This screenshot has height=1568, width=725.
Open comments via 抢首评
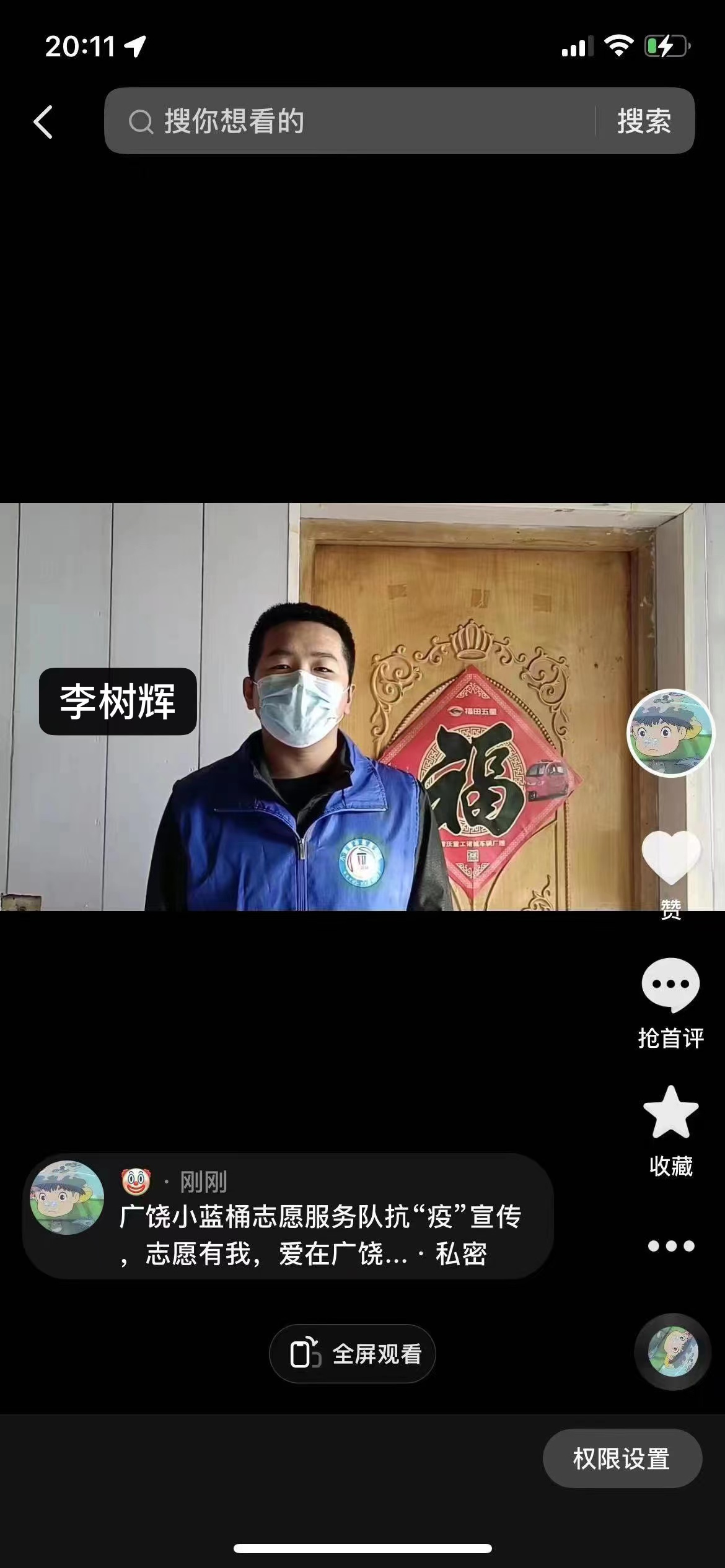670,1004
